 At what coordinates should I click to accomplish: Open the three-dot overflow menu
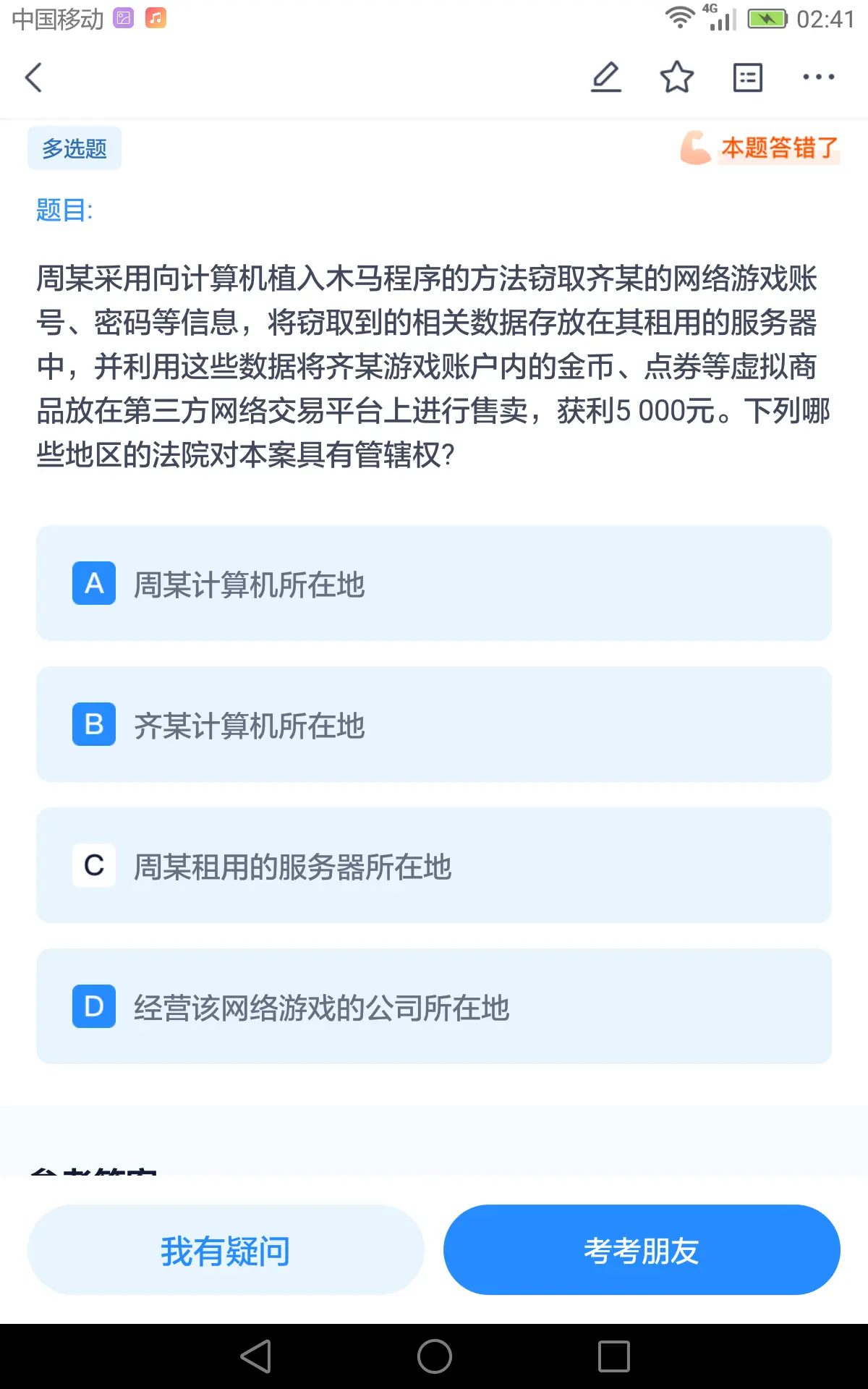(818, 77)
